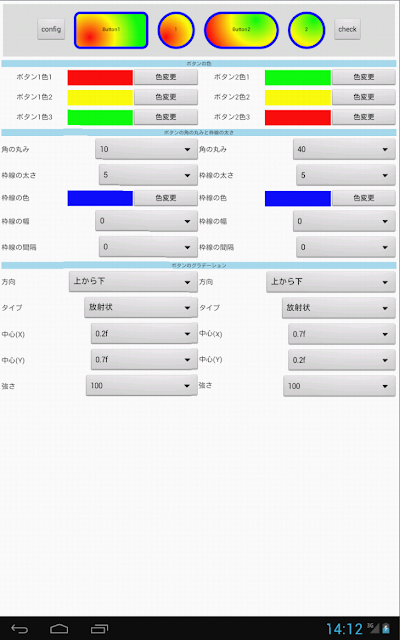This screenshot has height=640, width=400.
Task: Tap the config button
Action: click(51, 29)
